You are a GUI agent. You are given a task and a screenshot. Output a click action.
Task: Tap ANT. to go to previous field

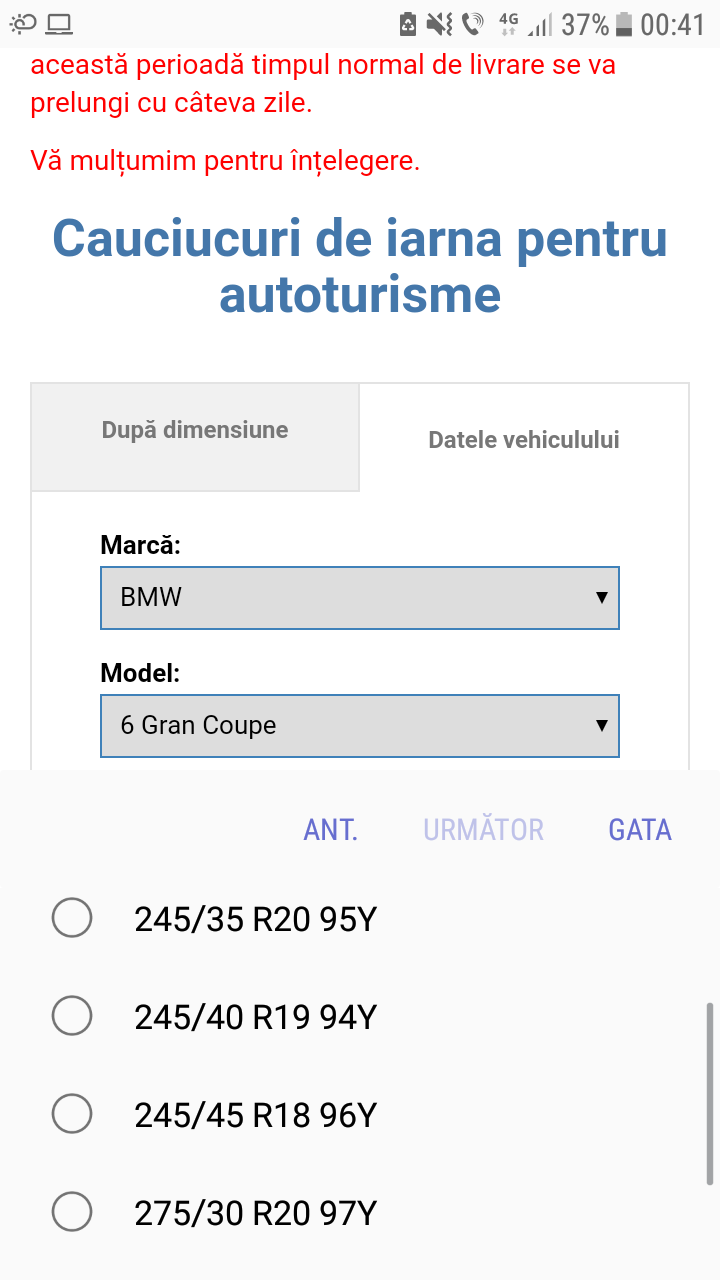[x=331, y=830]
